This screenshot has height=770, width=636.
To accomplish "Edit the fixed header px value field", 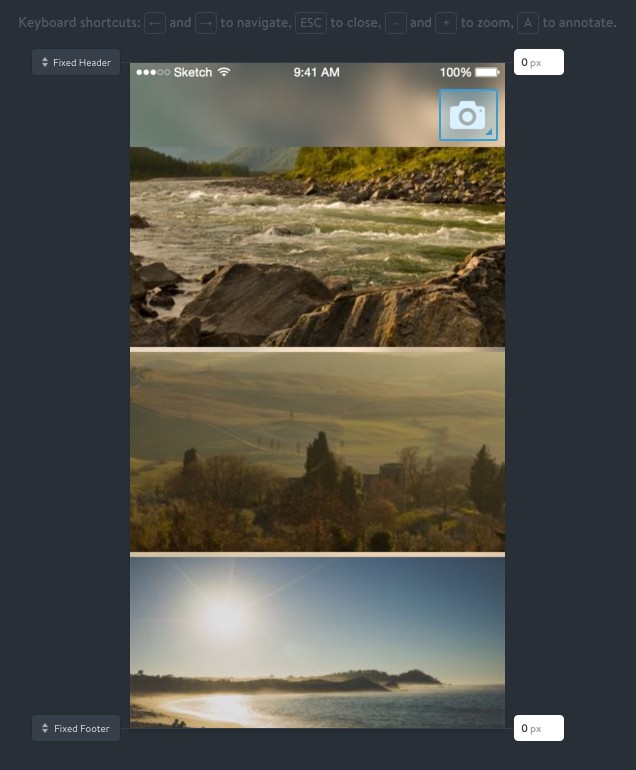I will (x=538, y=62).
